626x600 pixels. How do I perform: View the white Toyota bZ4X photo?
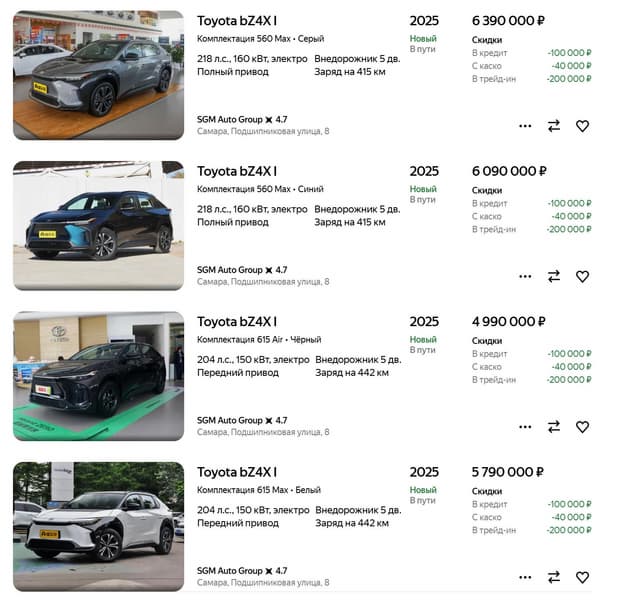(x=98, y=526)
